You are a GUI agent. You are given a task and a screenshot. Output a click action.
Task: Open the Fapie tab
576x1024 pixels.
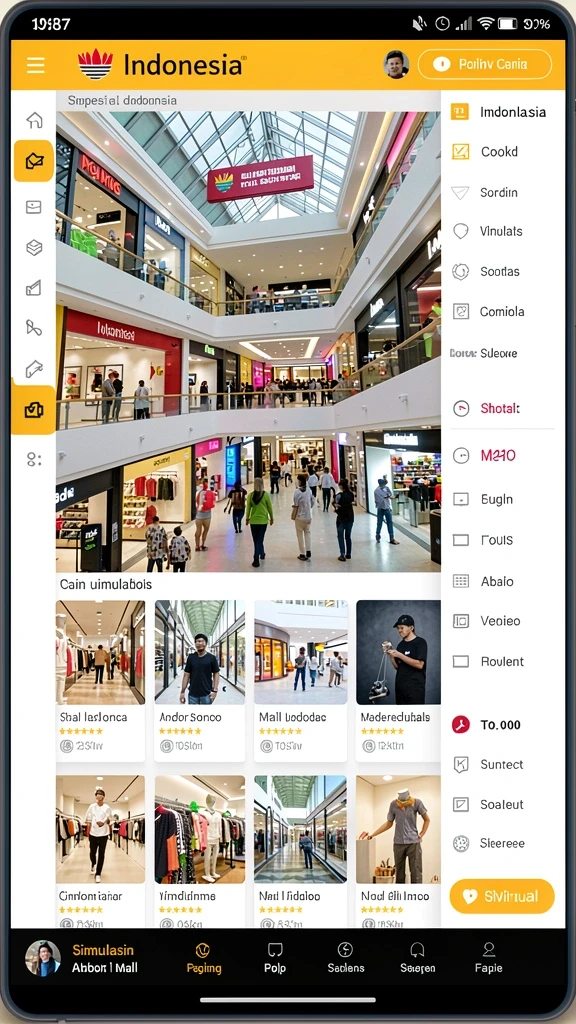488,958
